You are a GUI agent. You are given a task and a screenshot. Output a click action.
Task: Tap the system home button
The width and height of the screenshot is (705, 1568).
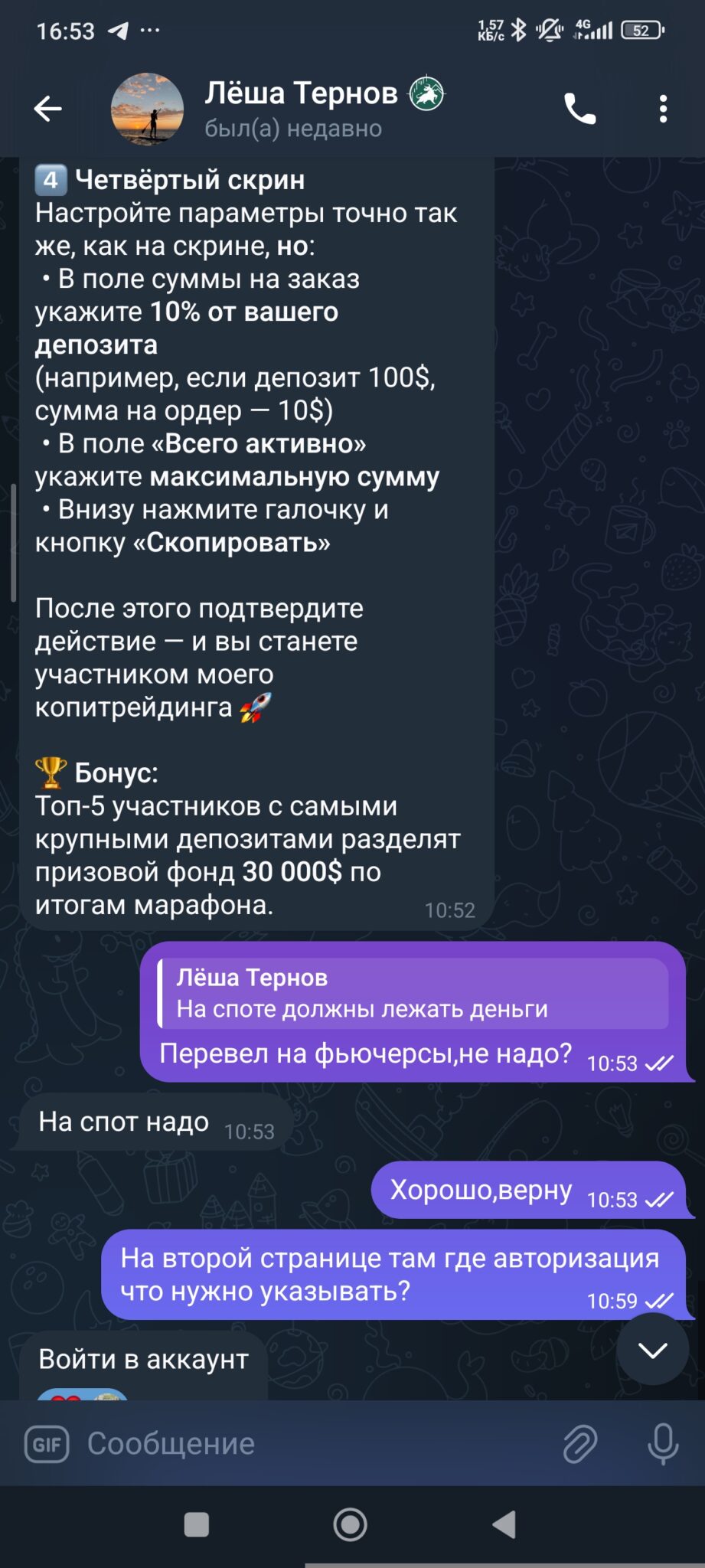pyautogui.click(x=351, y=1524)
